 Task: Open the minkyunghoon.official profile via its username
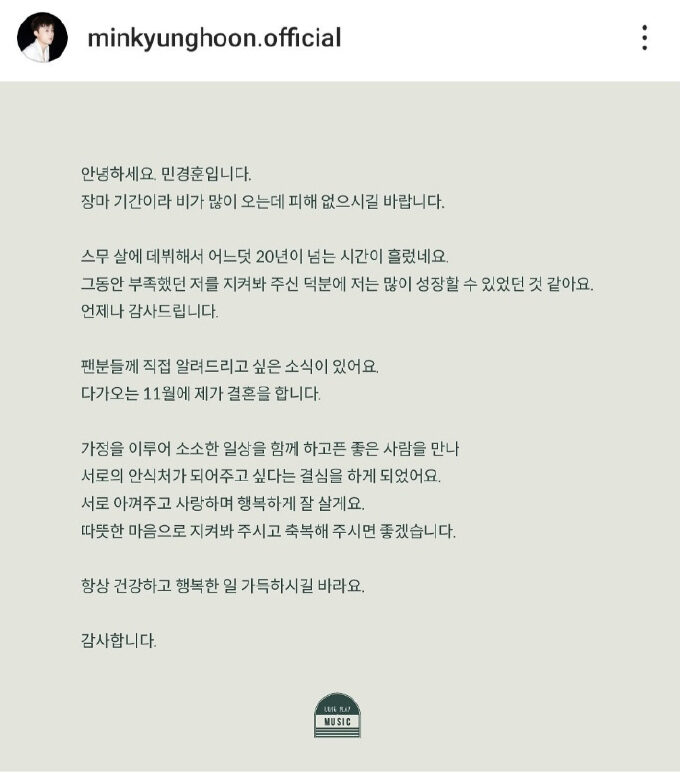(214, 39)
